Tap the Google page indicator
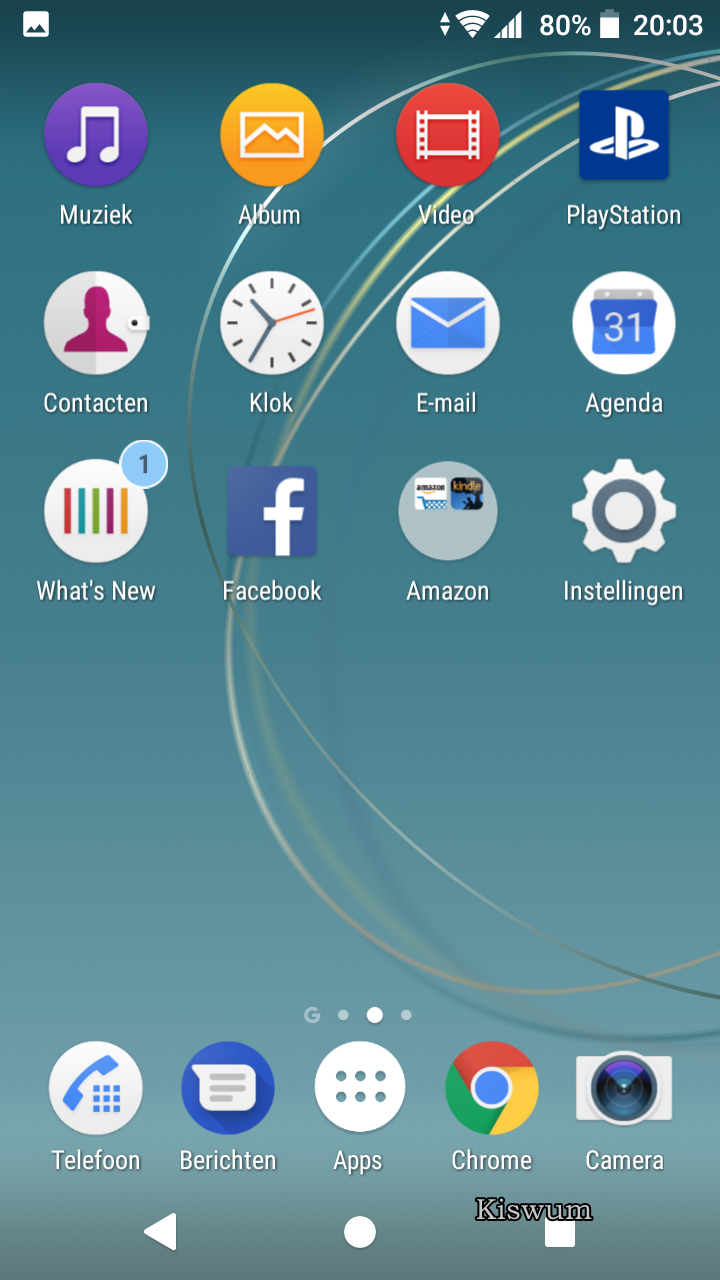Viewport: 720px width, 1280px height. pos(312,1015)
